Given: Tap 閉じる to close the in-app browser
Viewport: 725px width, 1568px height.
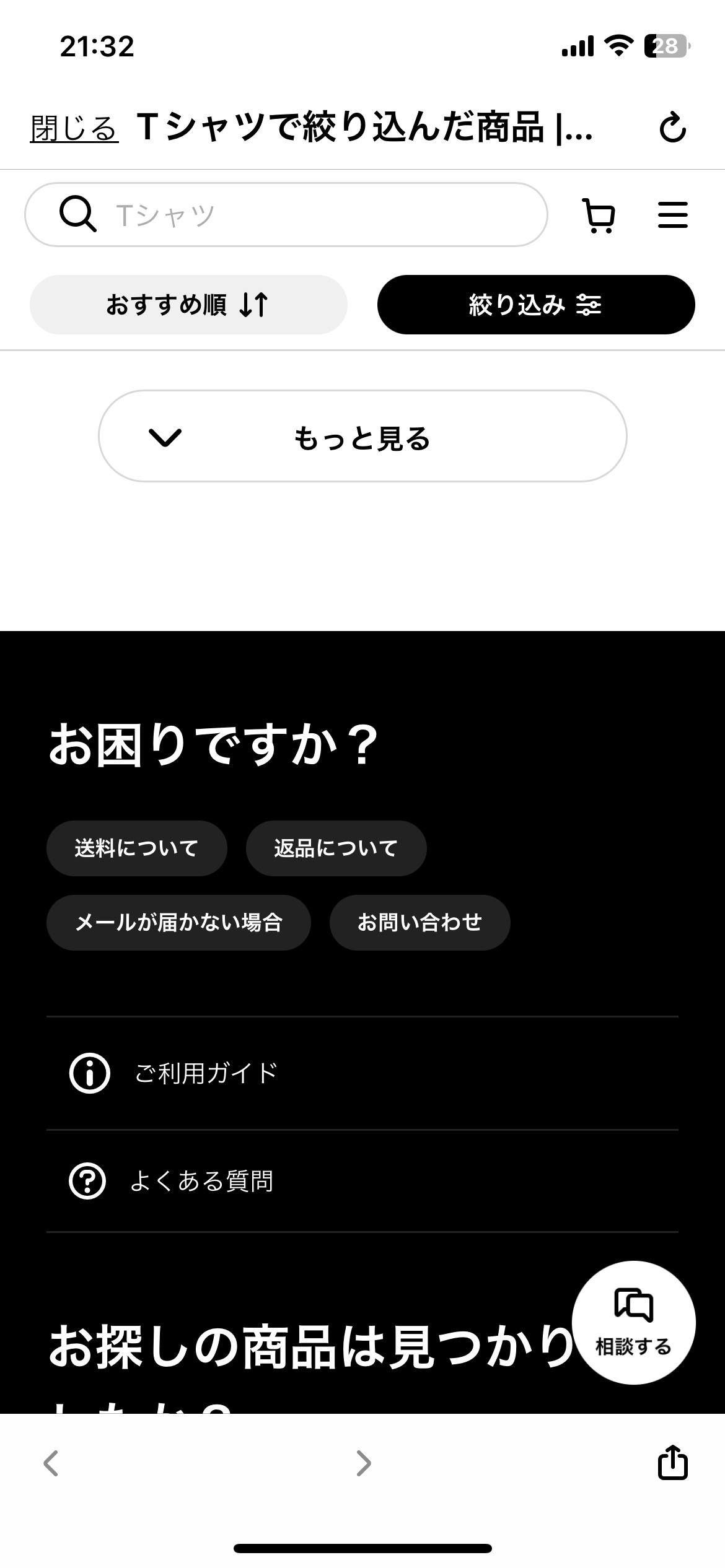Looking at the screenshot, I should pyautogui.click(x=74, y=128).
